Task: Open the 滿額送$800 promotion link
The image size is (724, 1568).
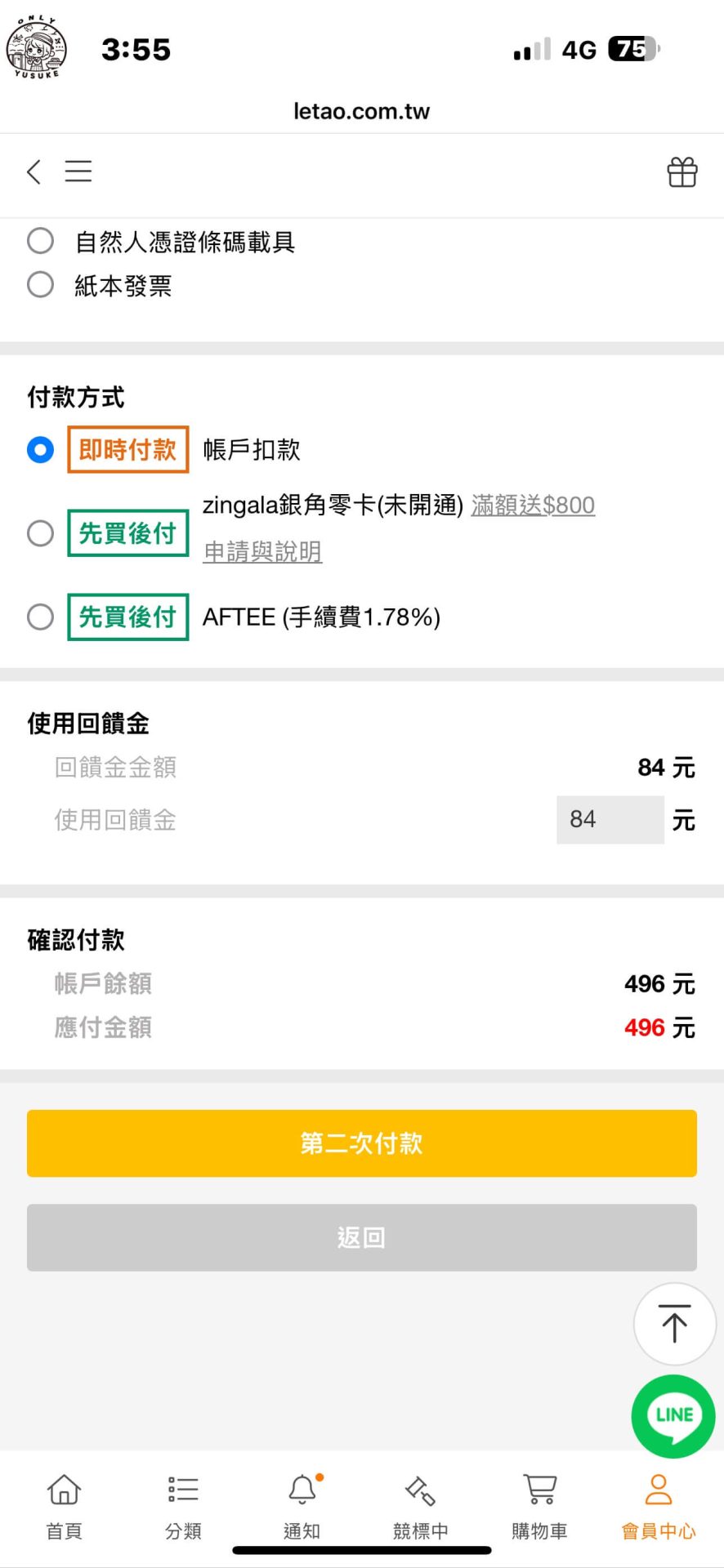Action: click(533, 505)
